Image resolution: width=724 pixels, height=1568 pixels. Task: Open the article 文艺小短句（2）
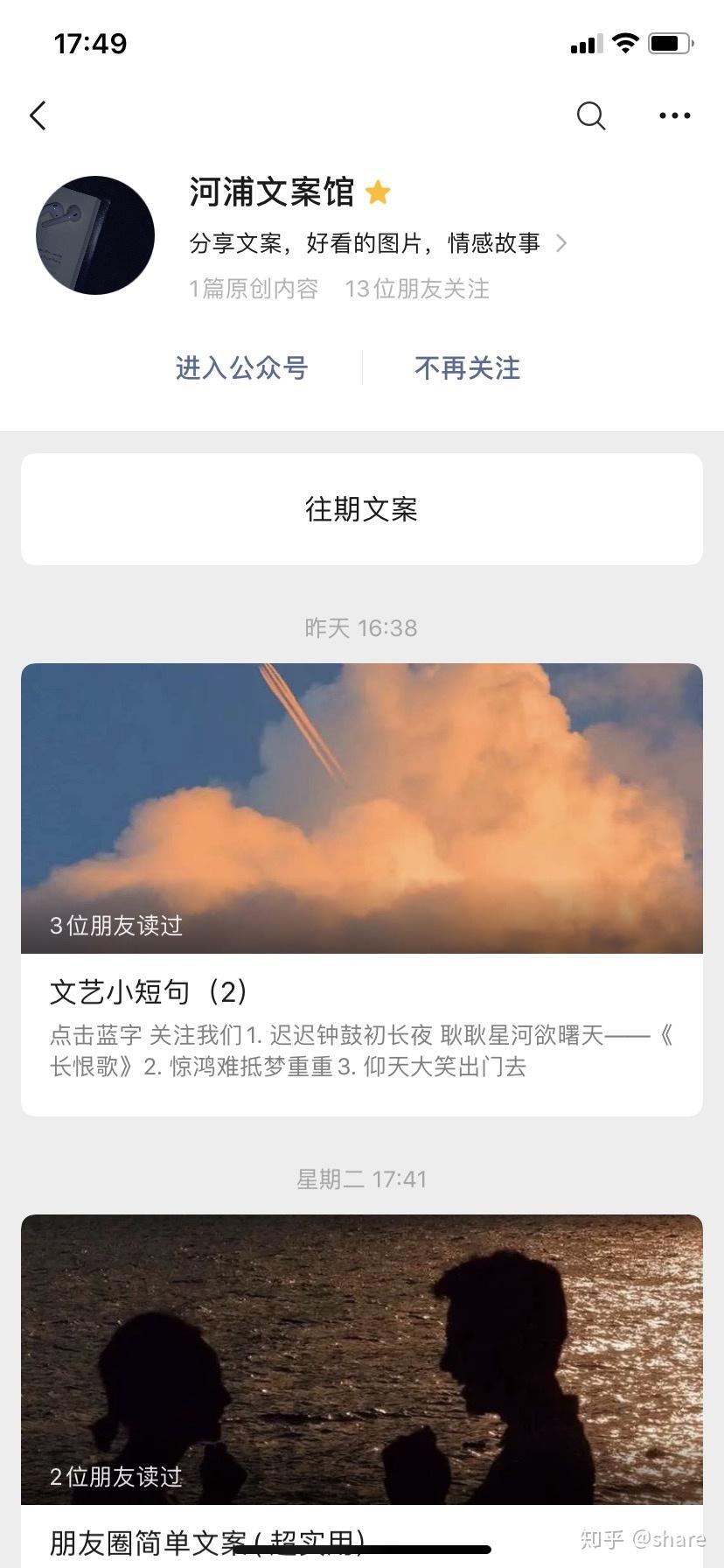coord(362,890)
